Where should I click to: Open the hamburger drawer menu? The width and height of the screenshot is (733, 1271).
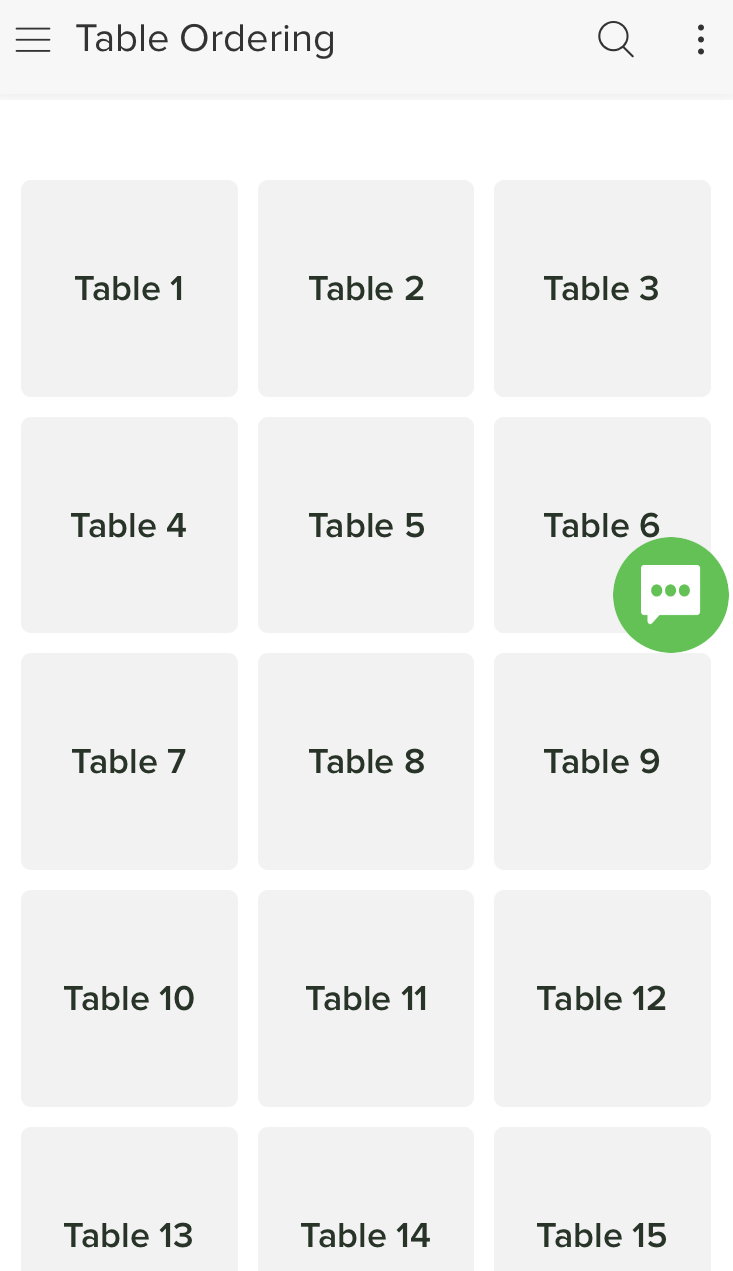(x=33, y=40)
